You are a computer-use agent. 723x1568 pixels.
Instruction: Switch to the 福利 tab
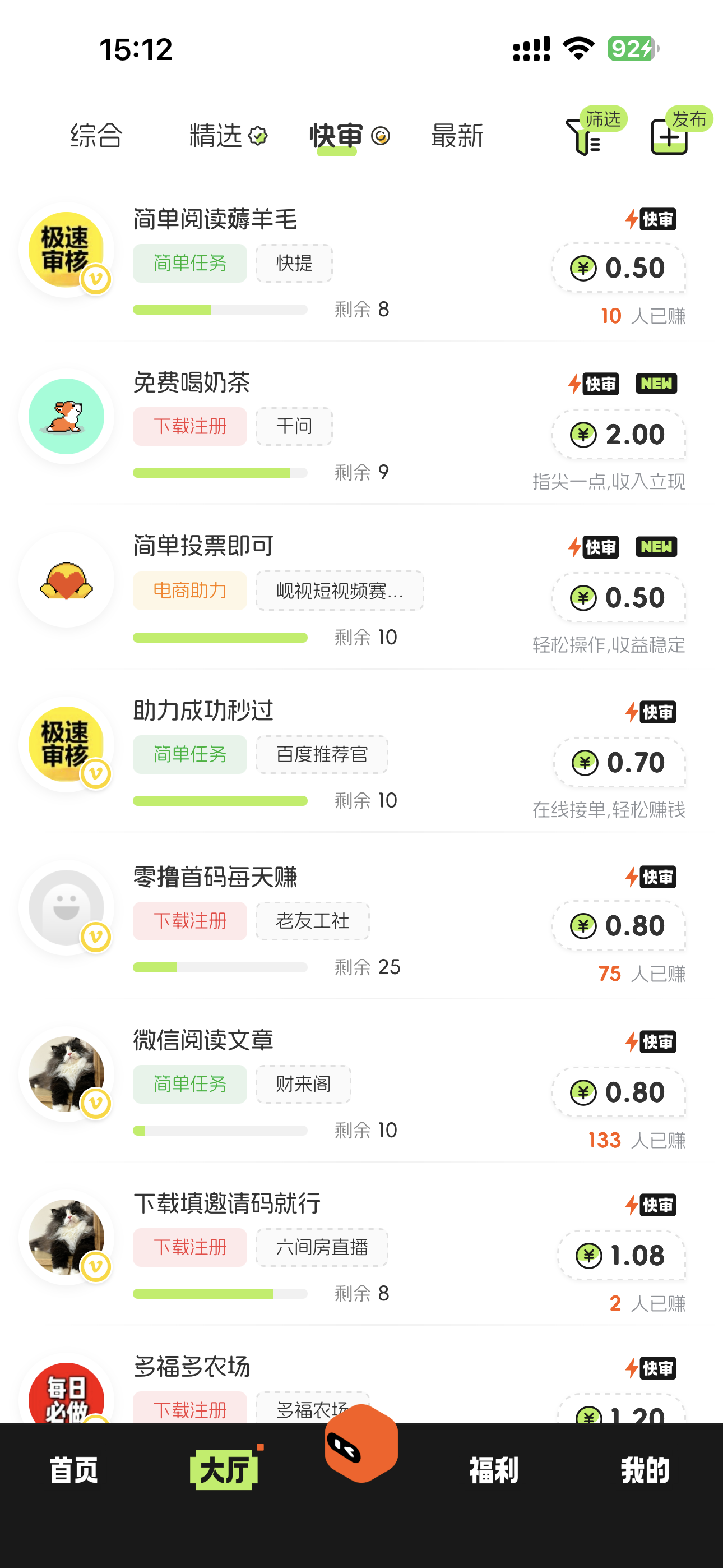[x=494, y=1470]
